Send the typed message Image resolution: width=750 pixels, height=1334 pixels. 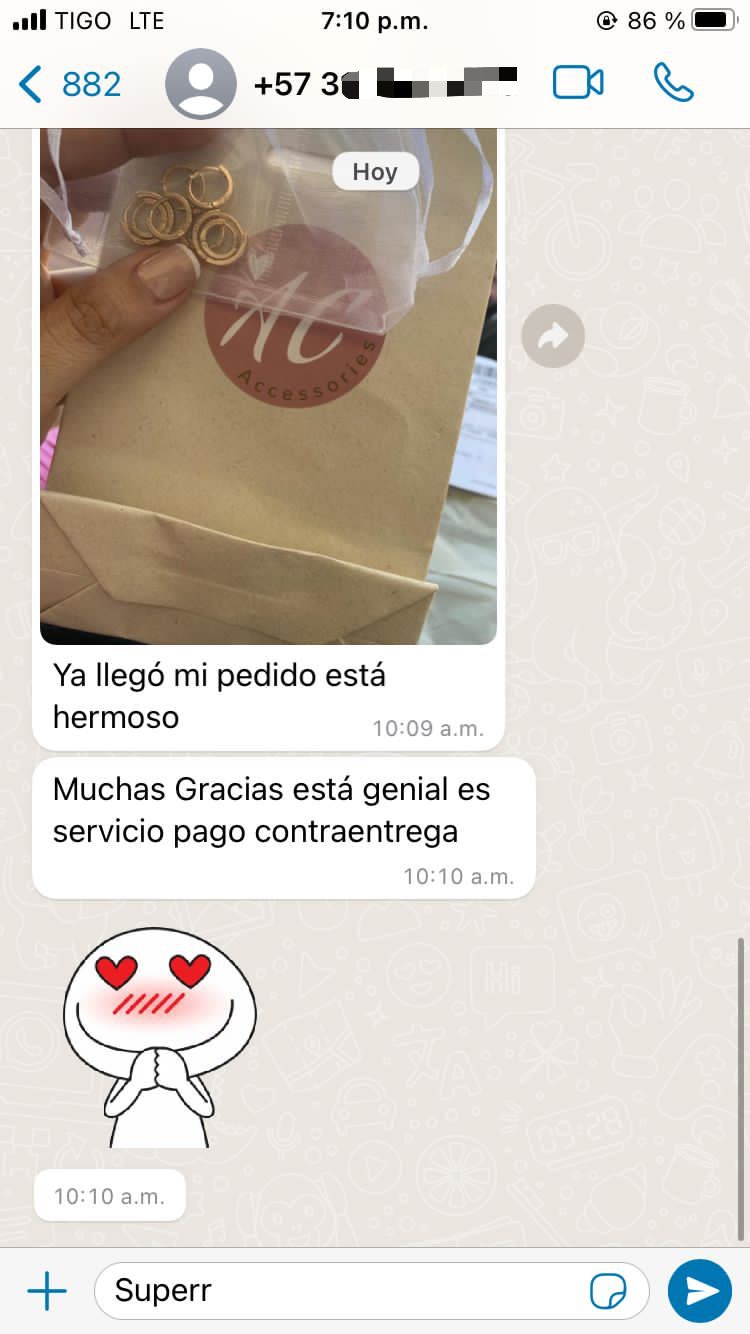pyautogui.click(x=700, y=1291)
